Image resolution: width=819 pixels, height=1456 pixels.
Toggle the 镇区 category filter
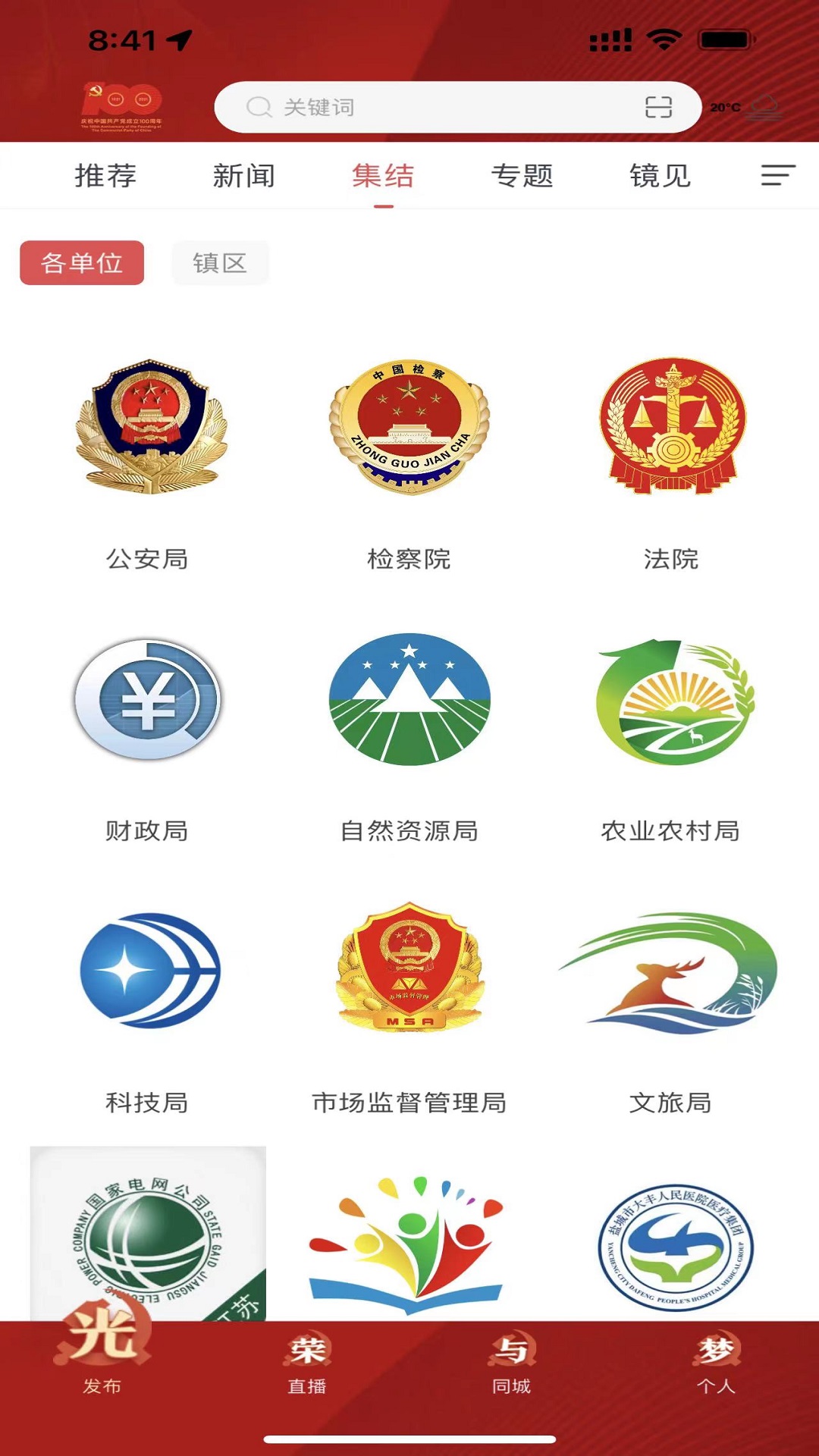(221, 262)
